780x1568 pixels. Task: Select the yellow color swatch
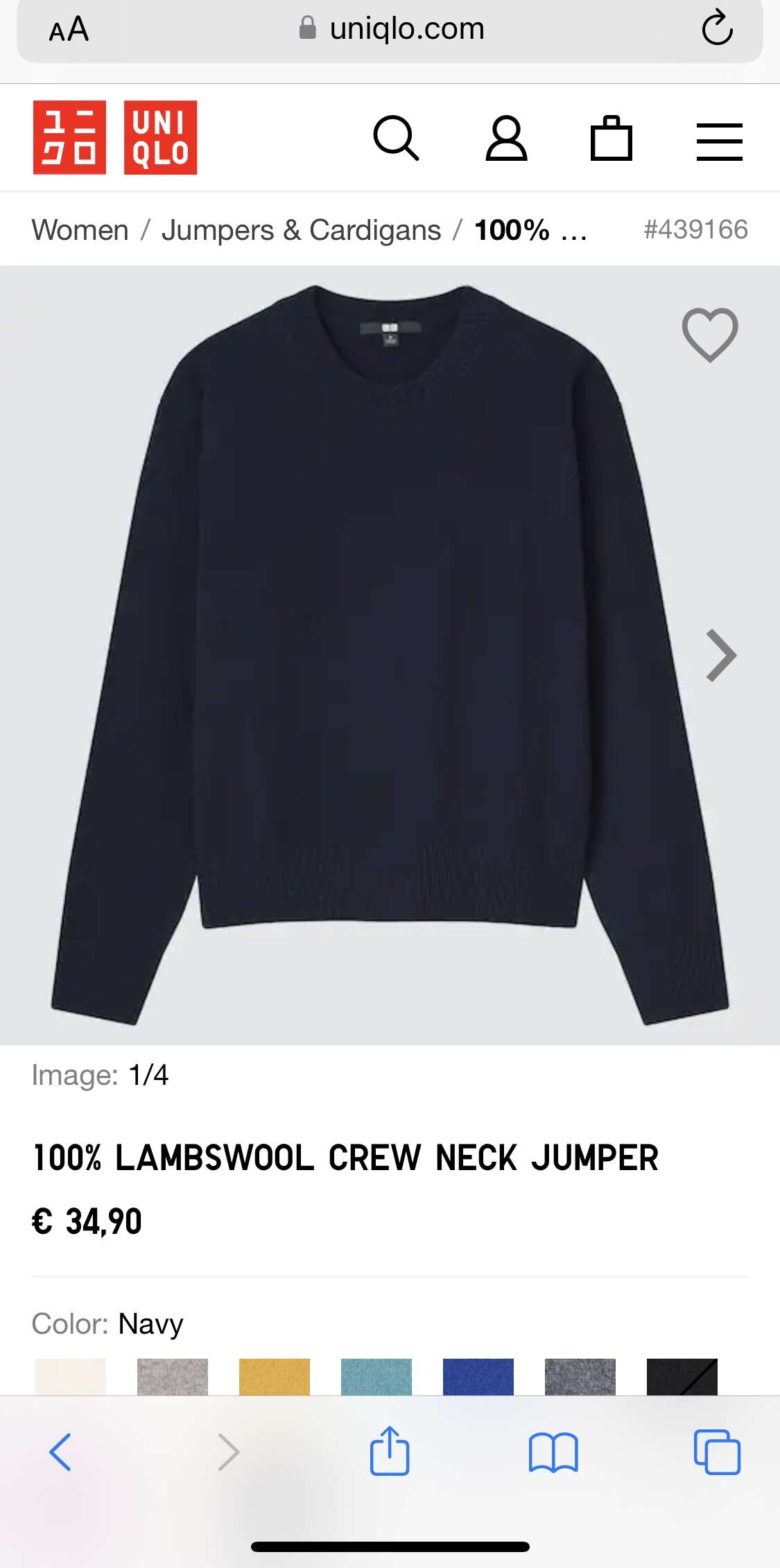(x=275, y=1377)
